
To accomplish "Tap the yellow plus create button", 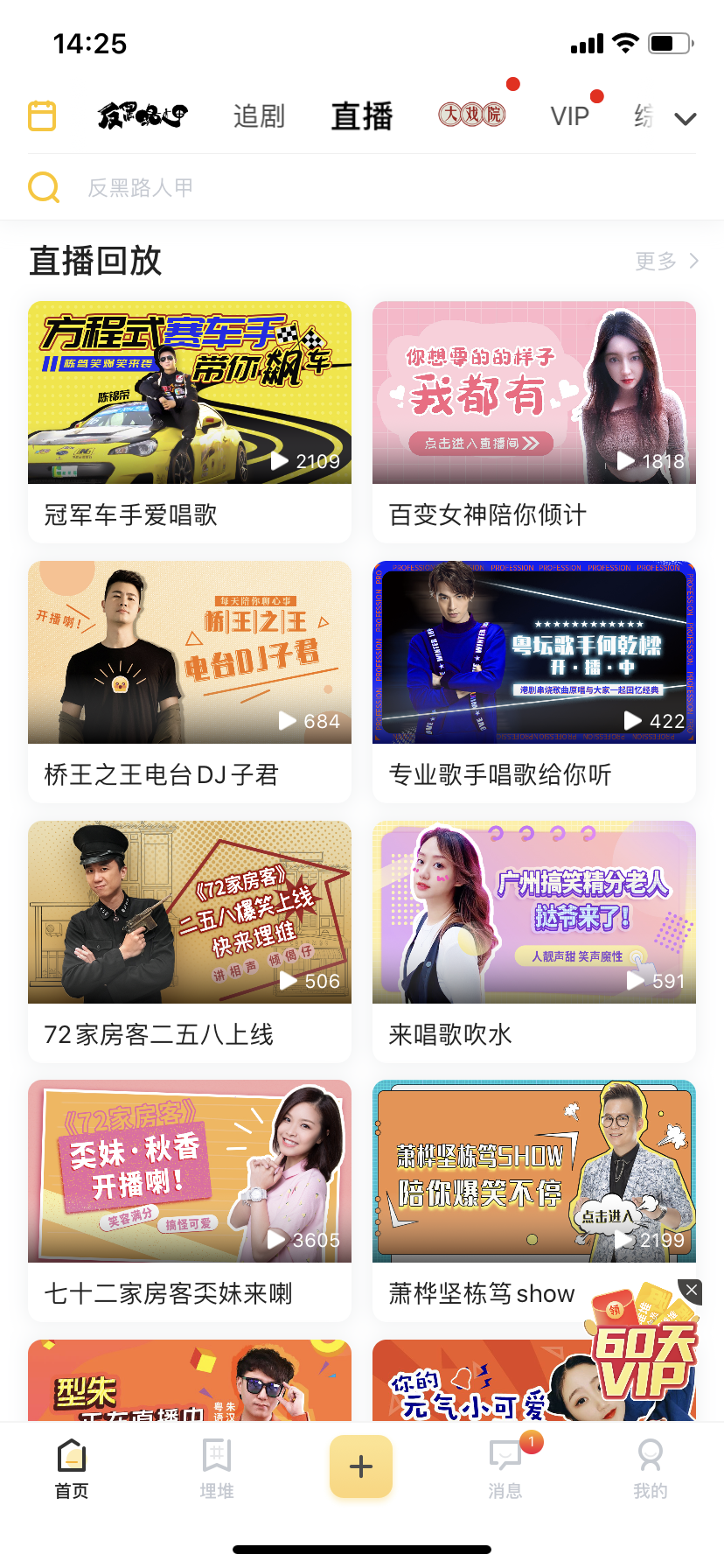I will point(361,1466).
